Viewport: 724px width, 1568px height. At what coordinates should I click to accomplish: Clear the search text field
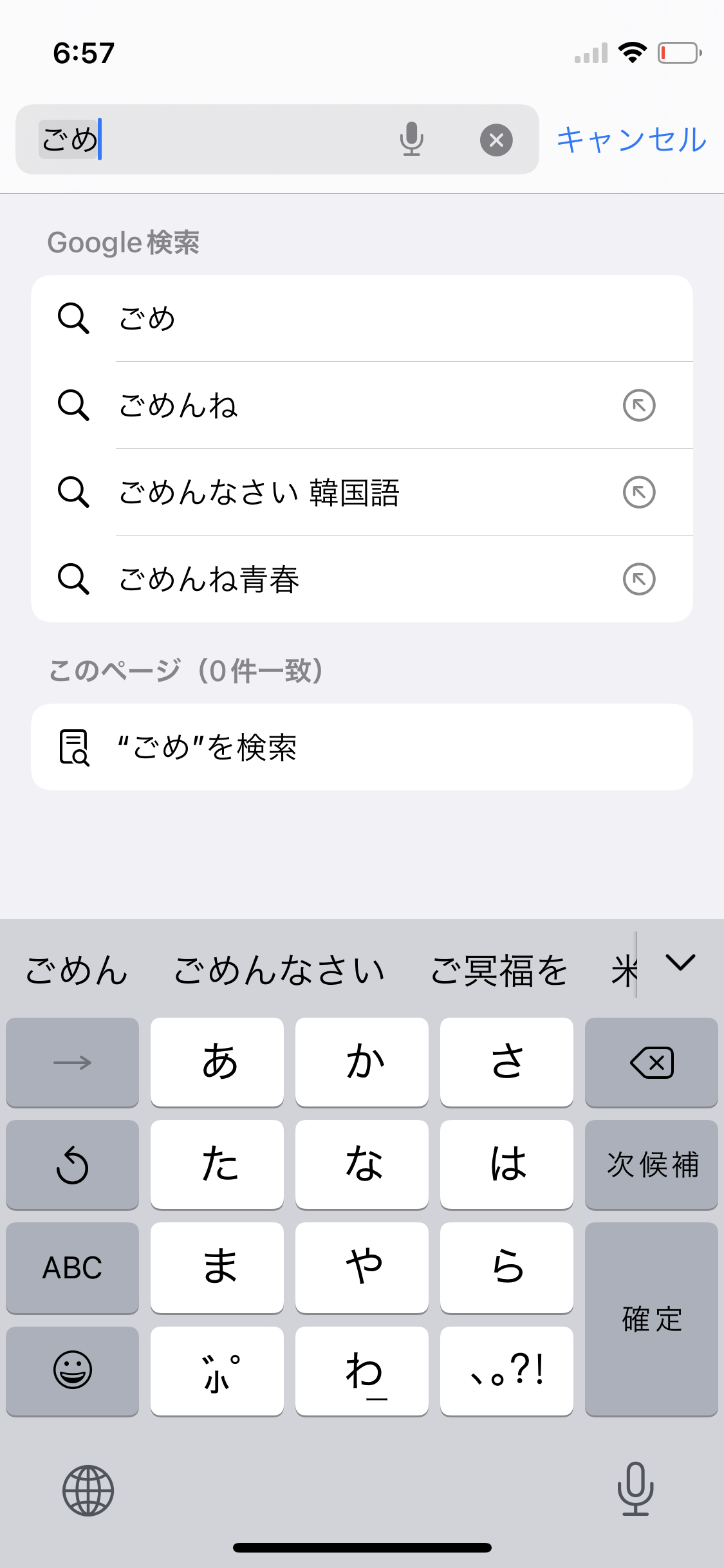pos(496,140)
